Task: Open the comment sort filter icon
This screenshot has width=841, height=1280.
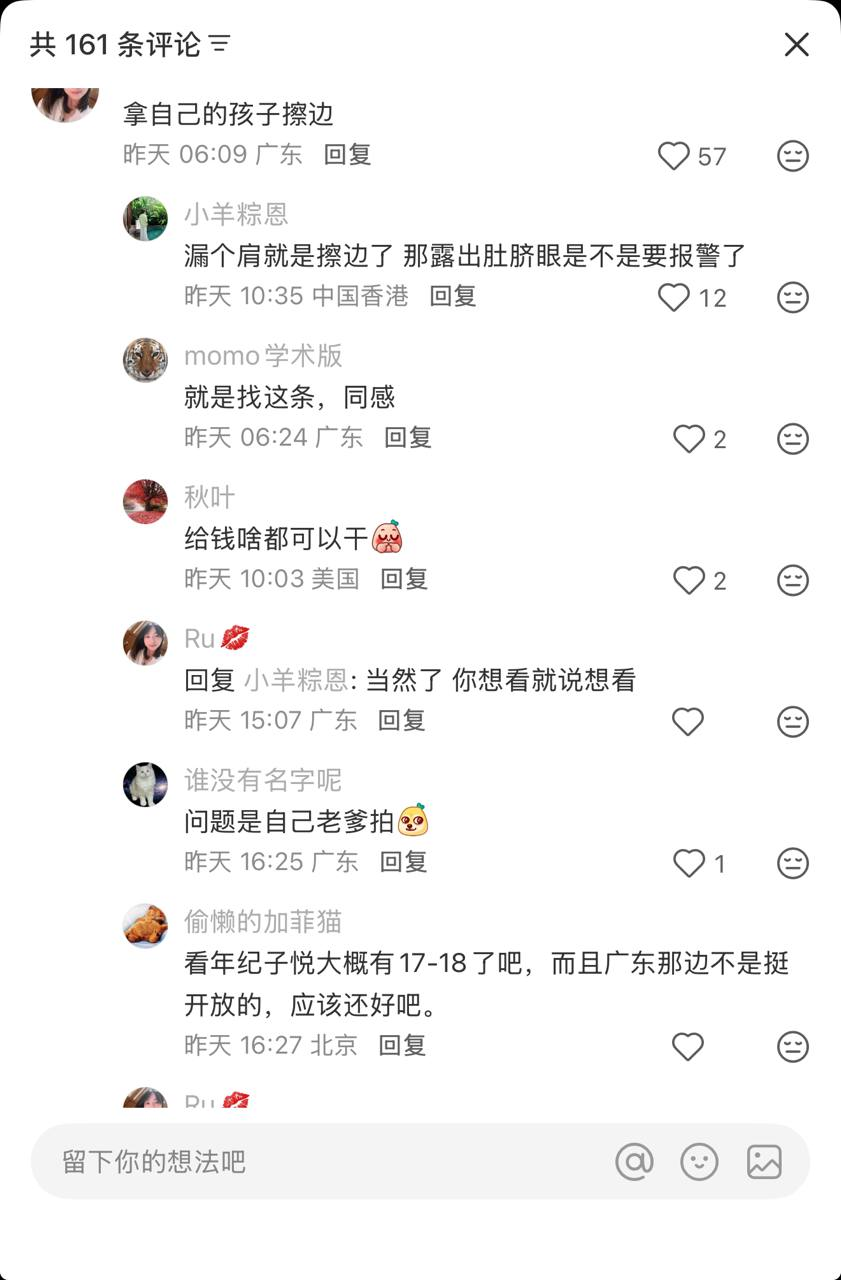Action: coord(220,44)
